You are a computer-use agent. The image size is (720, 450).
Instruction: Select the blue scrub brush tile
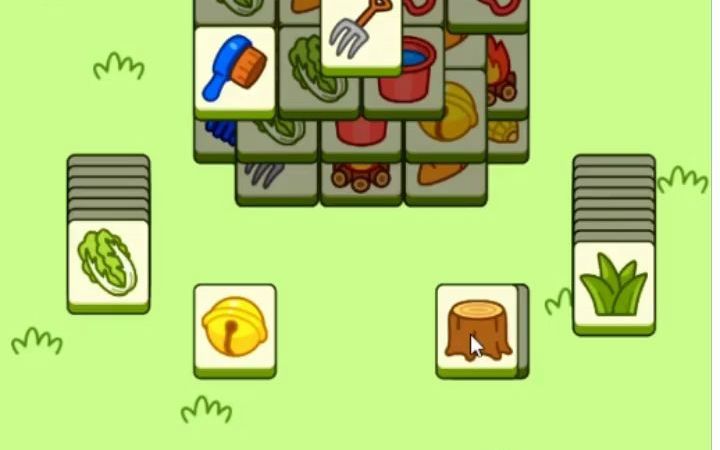point(234,68)
